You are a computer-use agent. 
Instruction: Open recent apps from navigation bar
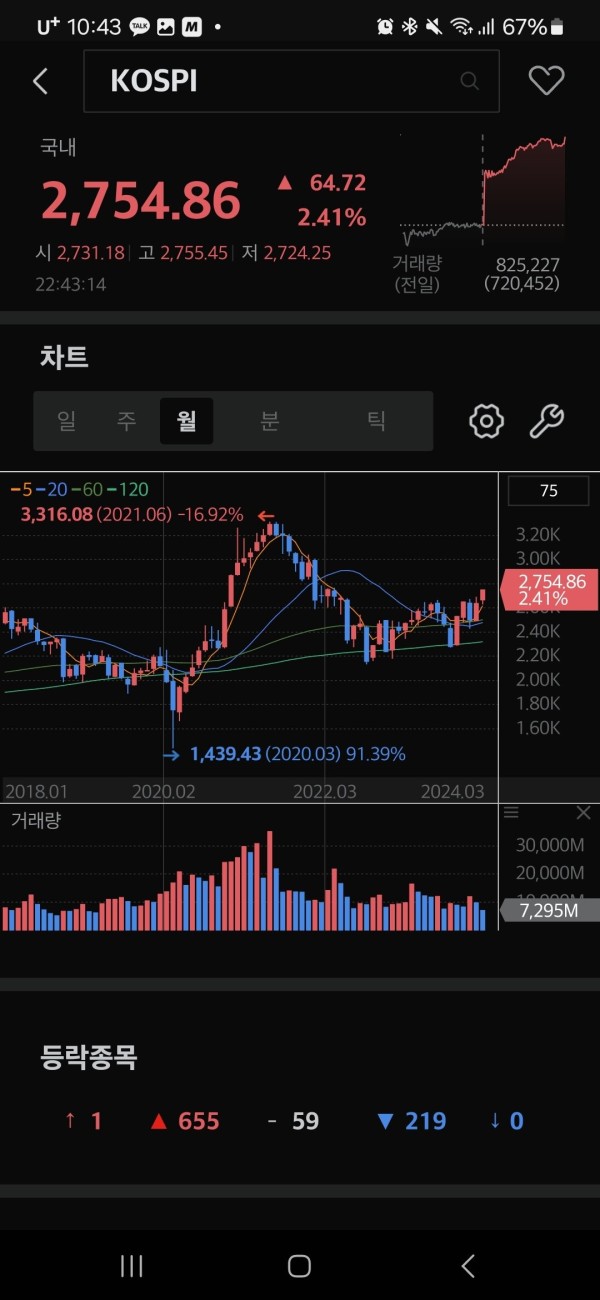pos(131,1266)
